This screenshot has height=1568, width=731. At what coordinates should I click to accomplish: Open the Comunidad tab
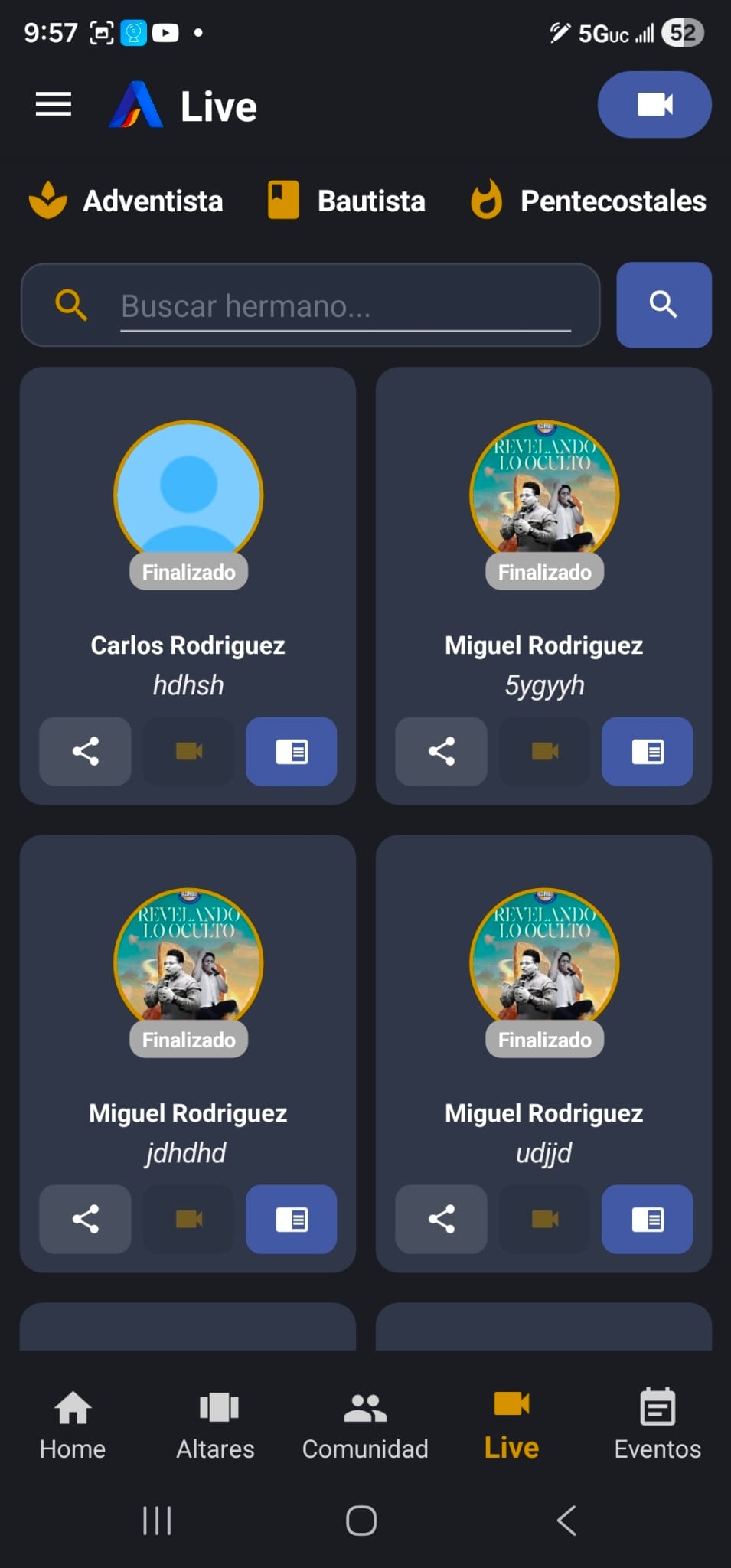[365, 1425]
